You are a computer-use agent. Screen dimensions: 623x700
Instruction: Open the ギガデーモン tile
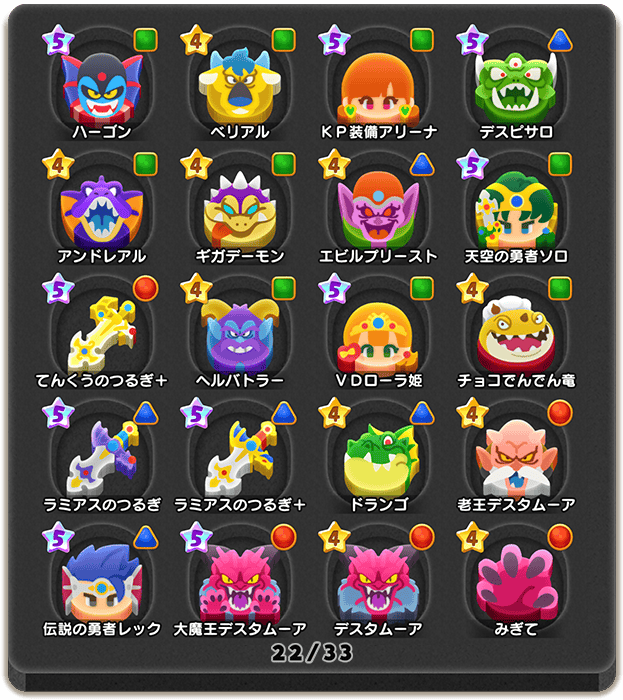click(x=239, y=210)
